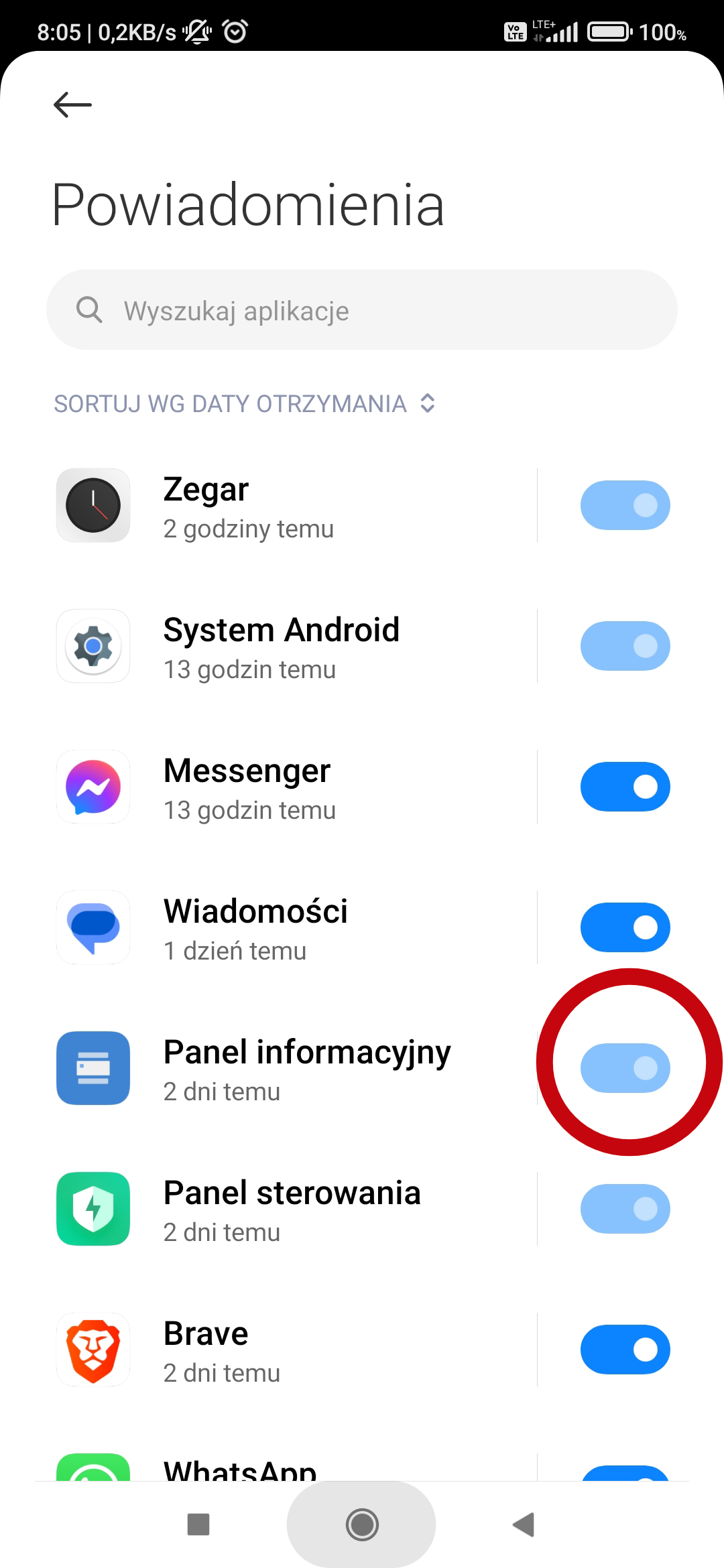The height and width of the screenshot is (1568, 724).
Task: Disable Brave notifications
Action: tap(625, 1350)
